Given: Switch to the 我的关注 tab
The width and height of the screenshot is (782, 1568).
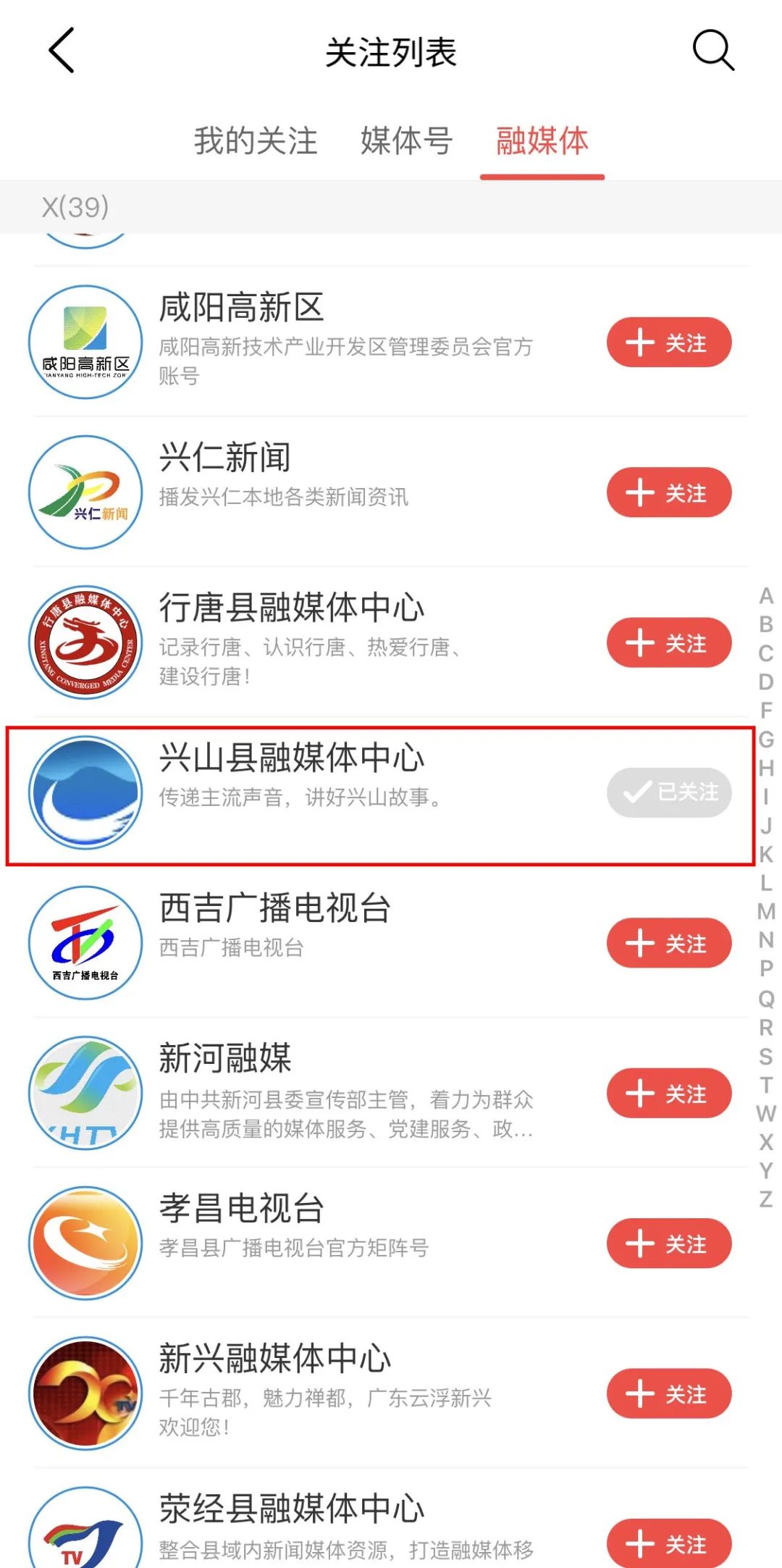Looking at the screenshot, I should coord(255,143).
